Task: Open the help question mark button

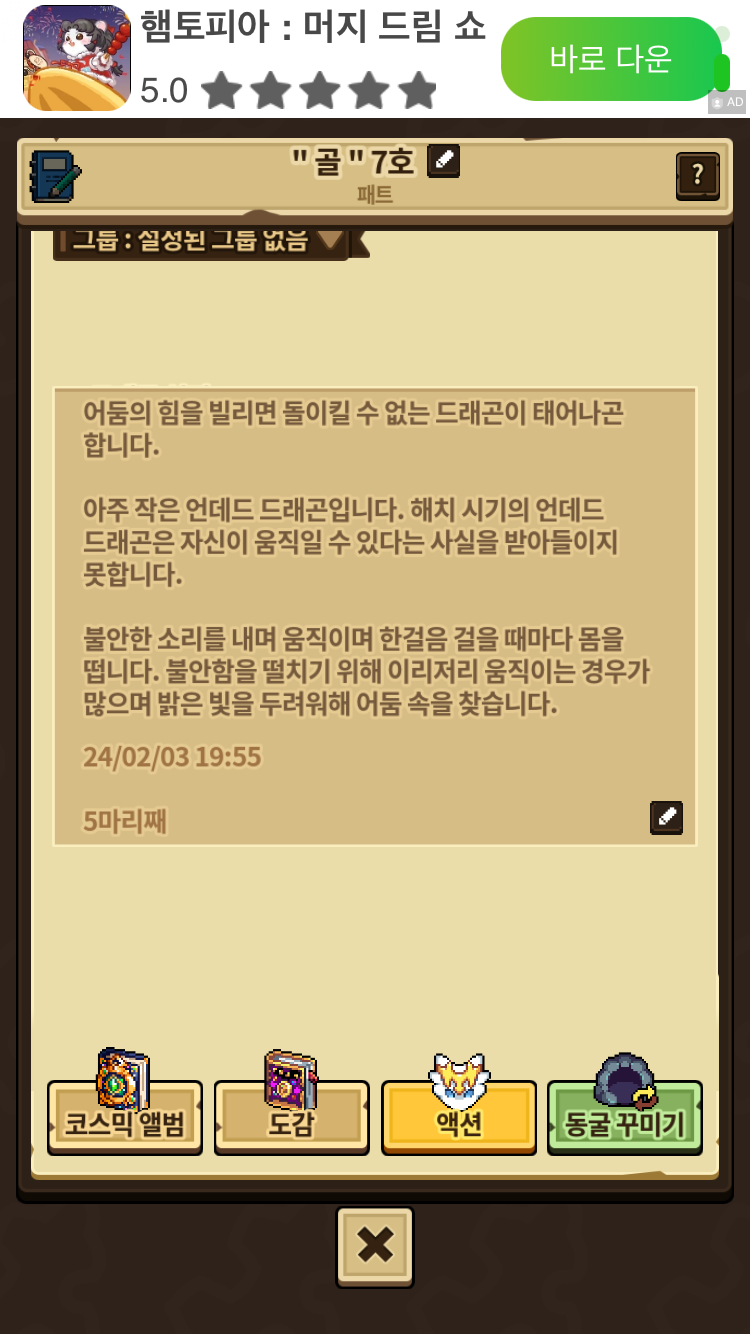Action: click(x=697, y=176)
